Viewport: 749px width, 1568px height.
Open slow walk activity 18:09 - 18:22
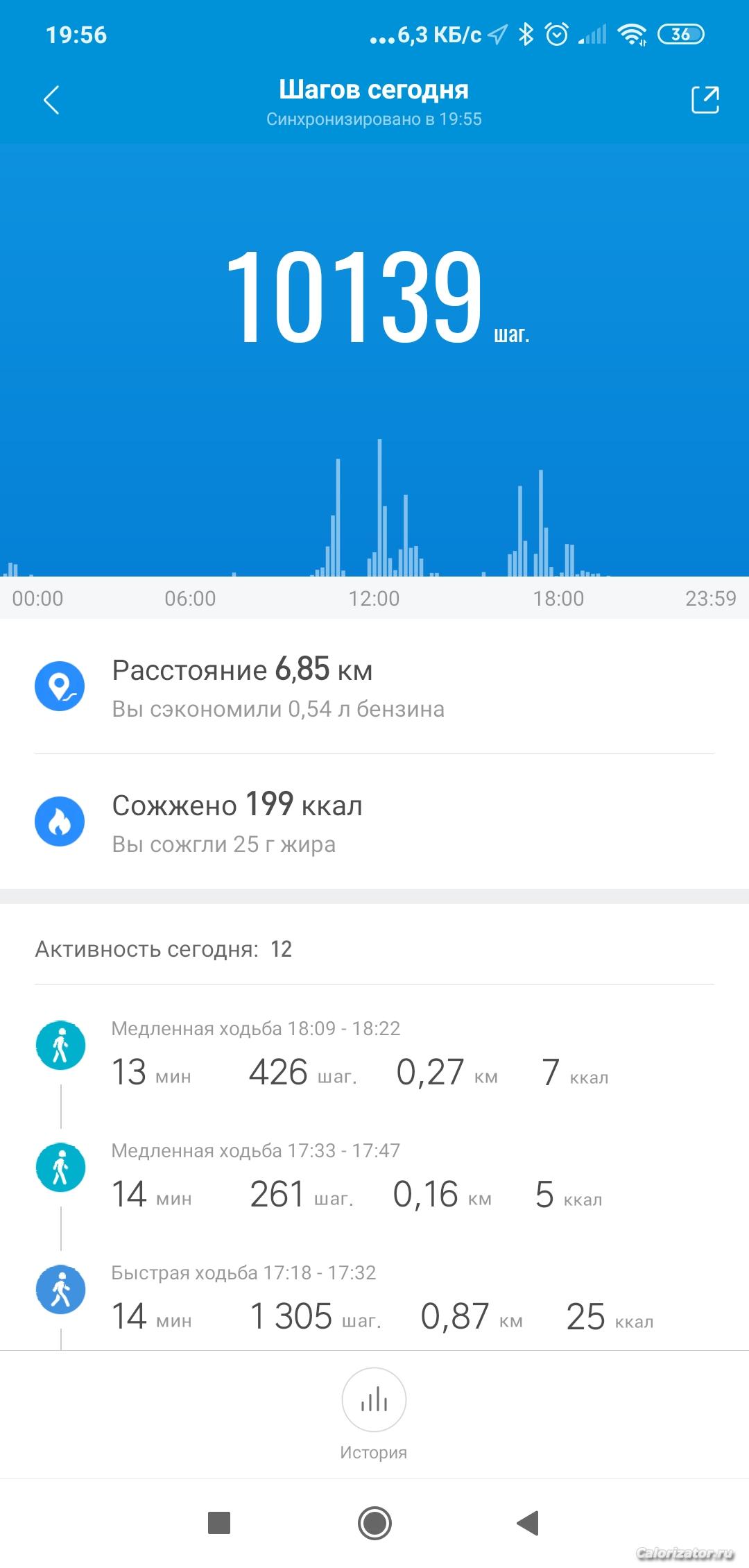pos(374,1053)
